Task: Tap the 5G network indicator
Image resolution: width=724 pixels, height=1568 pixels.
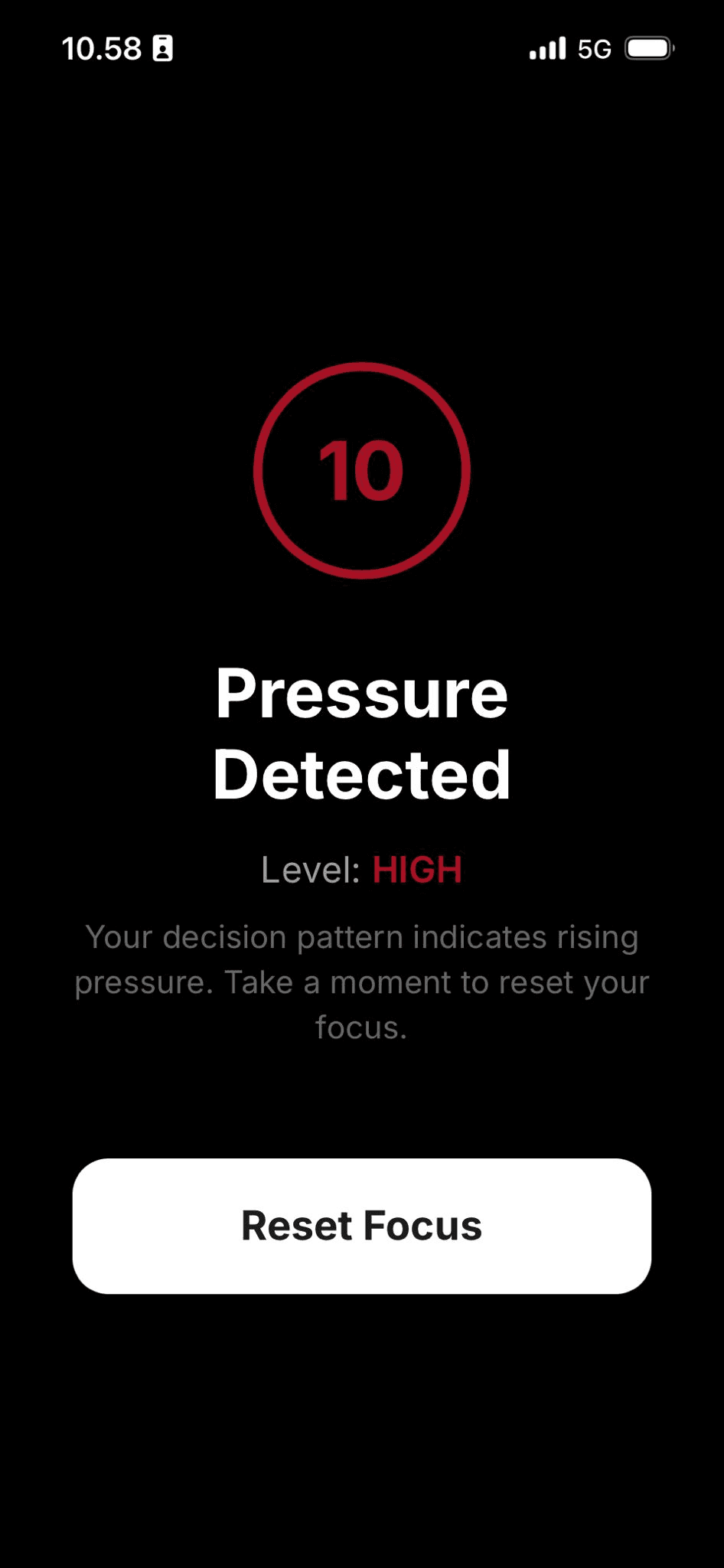Action: [595, 47]
